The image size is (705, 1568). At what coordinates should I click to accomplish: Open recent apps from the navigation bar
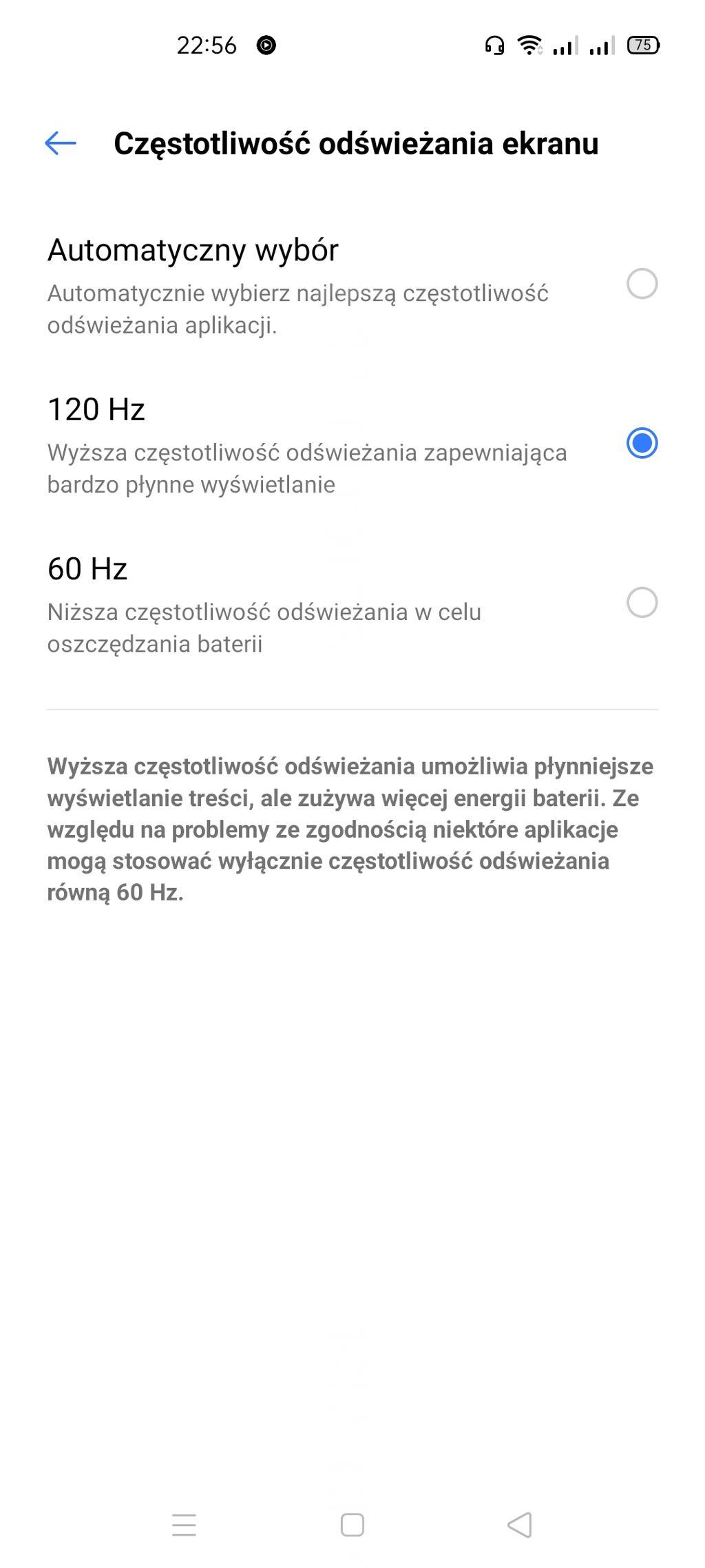click(184, 1525)
